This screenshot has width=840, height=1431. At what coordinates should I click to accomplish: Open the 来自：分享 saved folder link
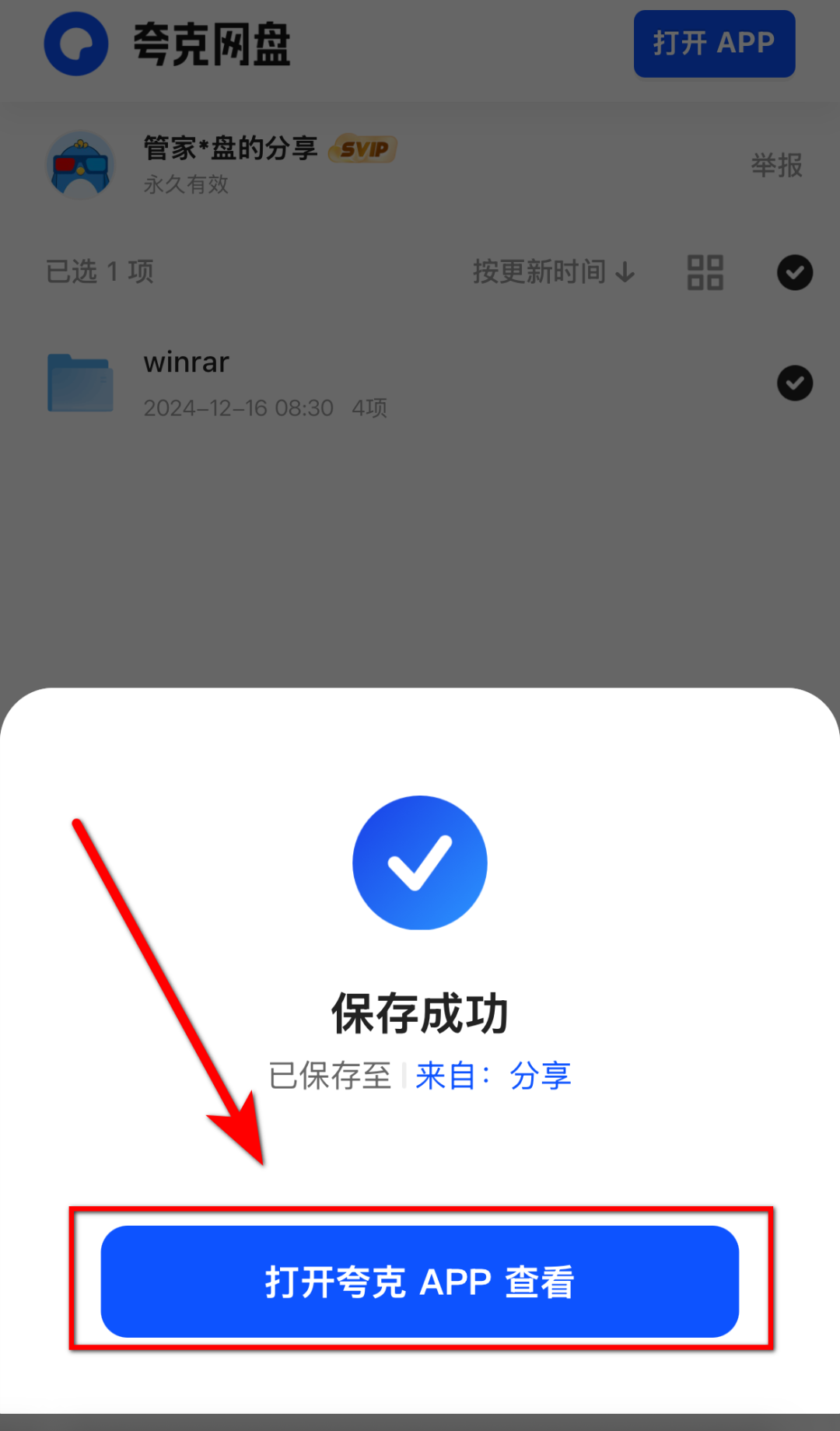click(x=493, y=1076)
